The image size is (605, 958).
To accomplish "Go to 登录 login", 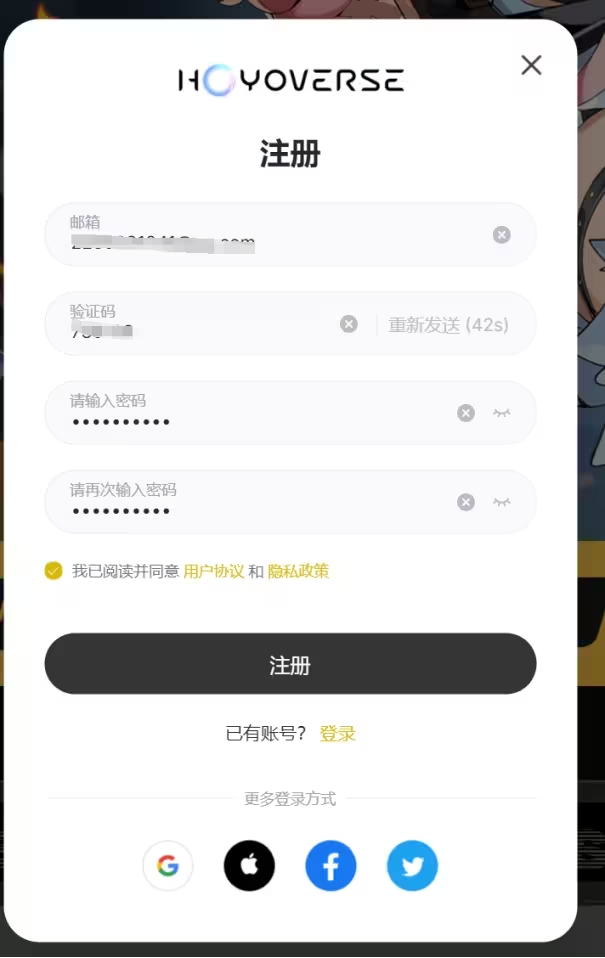I will pos(337,733).
